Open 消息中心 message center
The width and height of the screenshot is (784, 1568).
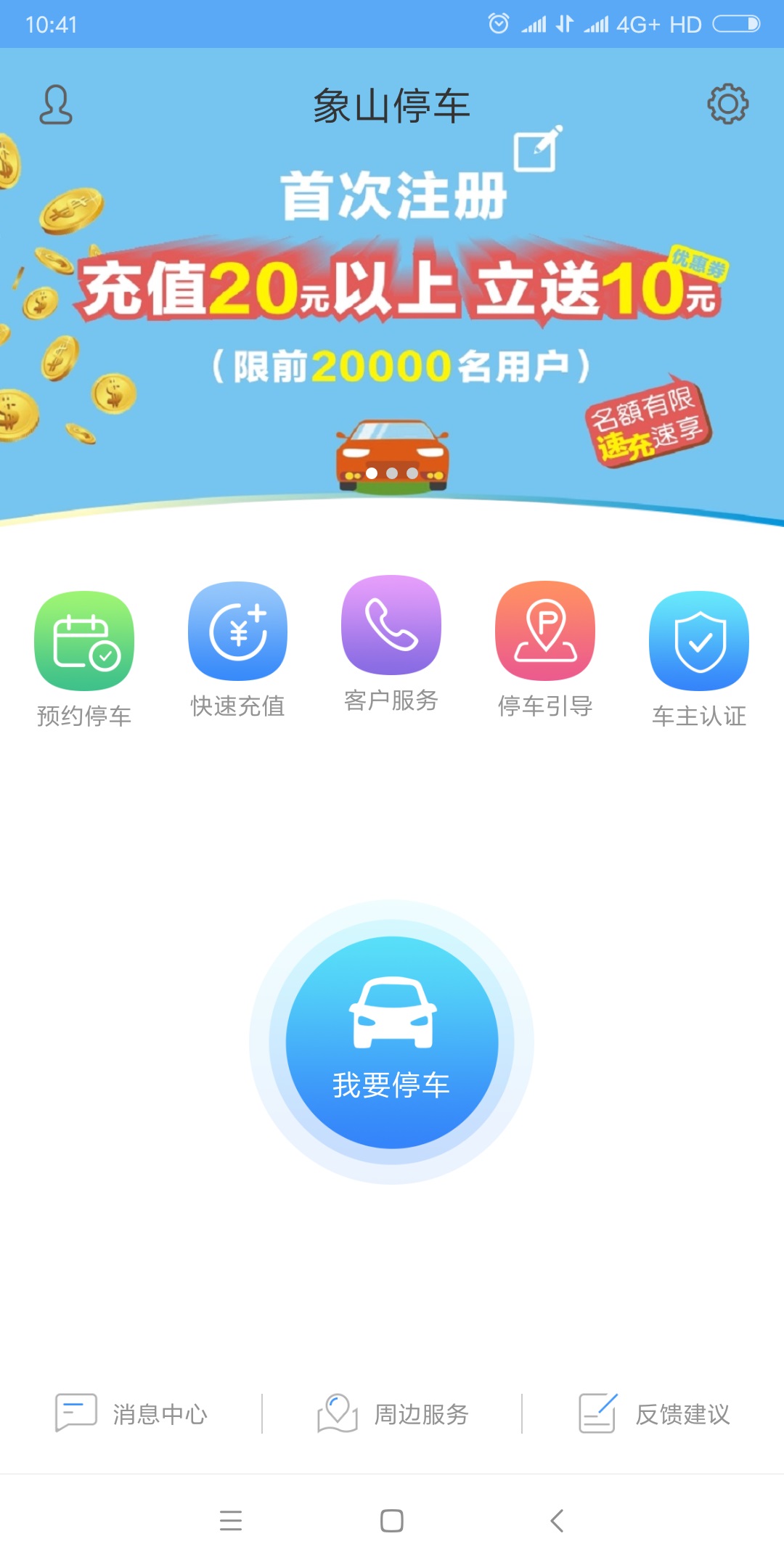pyautogui.click(x=132, y=1413)
